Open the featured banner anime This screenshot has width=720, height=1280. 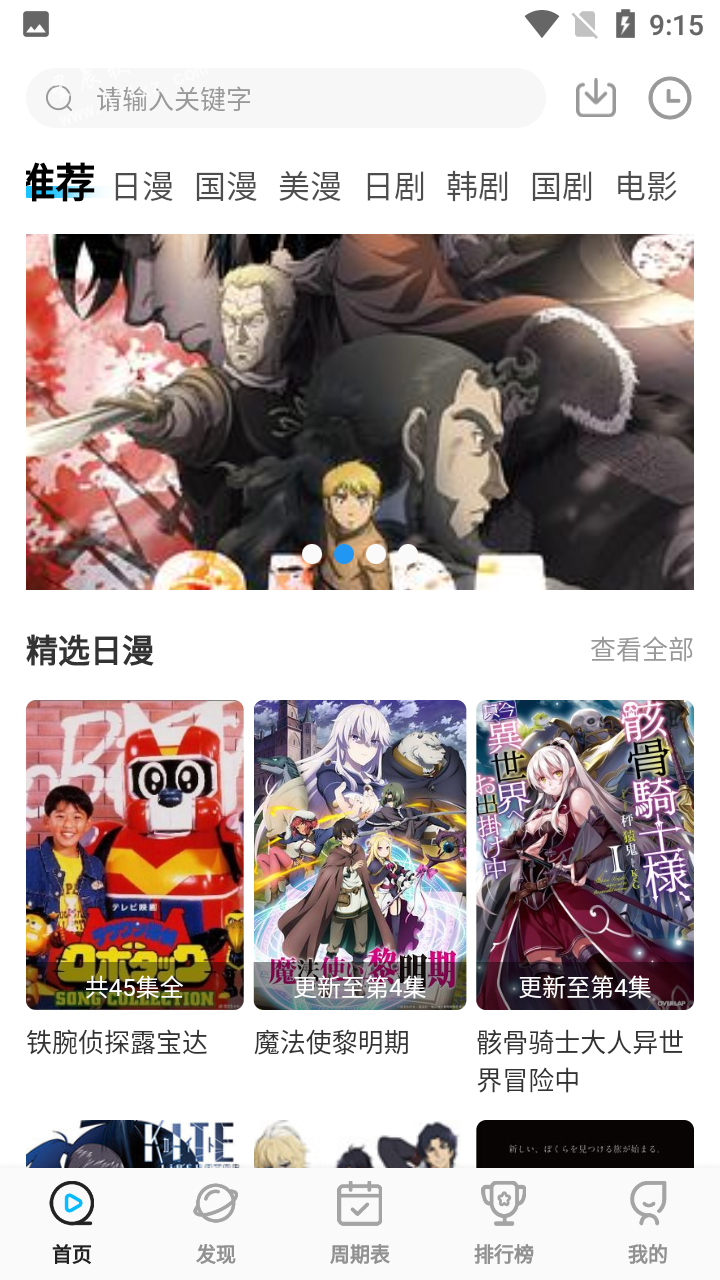coord(360,410)
